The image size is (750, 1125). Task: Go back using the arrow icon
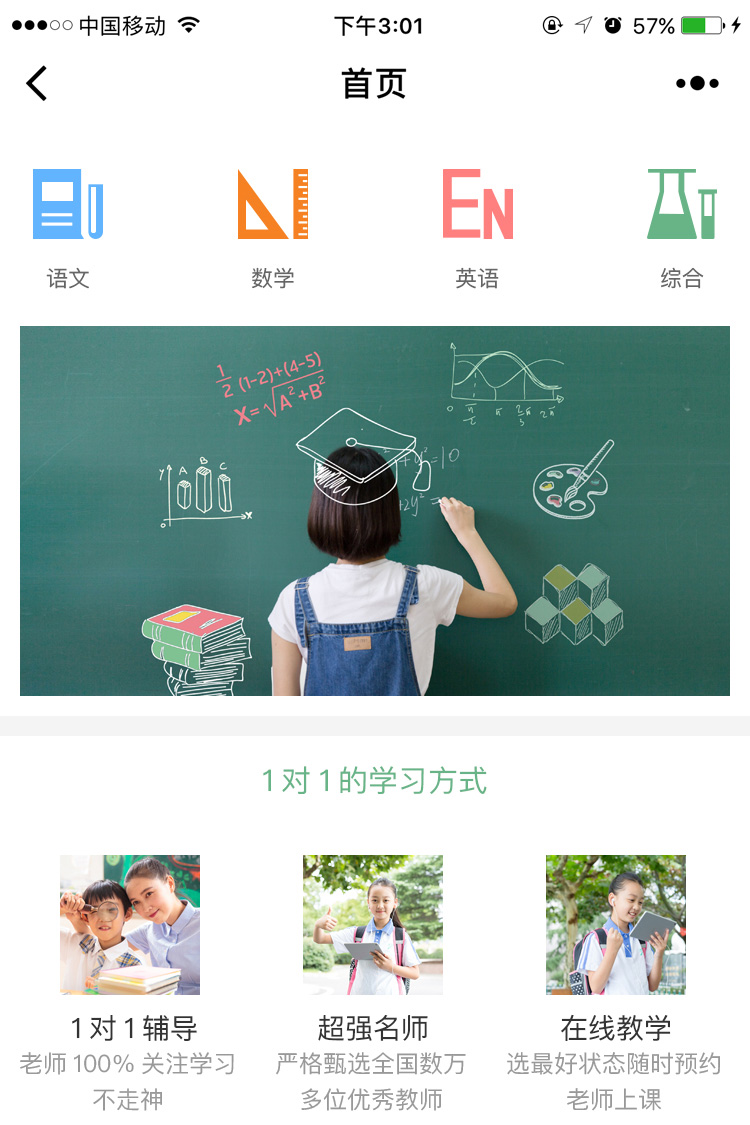pos(37,83)
